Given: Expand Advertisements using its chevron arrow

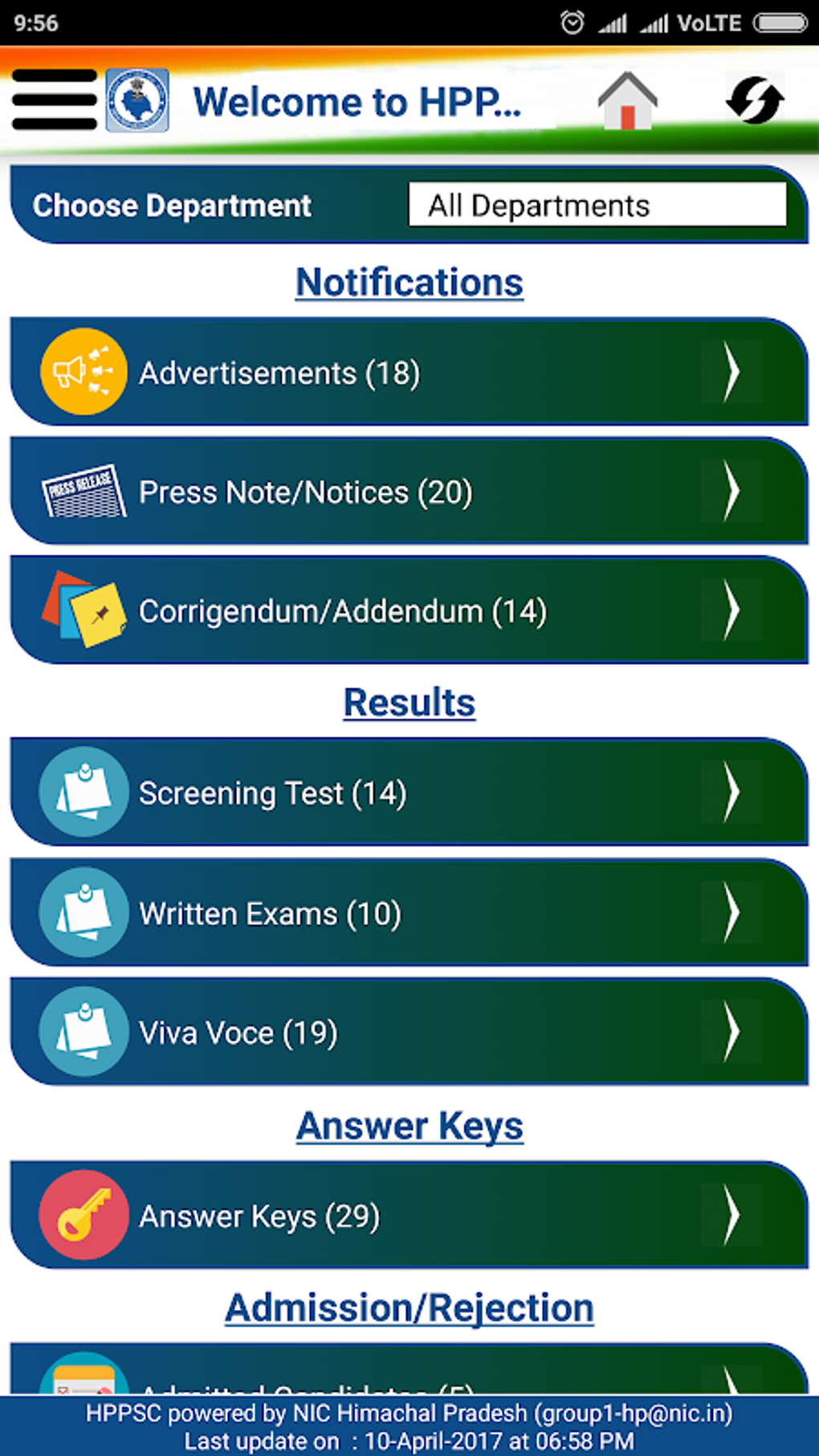Looking at the screenshot, I should coord(732,371).
